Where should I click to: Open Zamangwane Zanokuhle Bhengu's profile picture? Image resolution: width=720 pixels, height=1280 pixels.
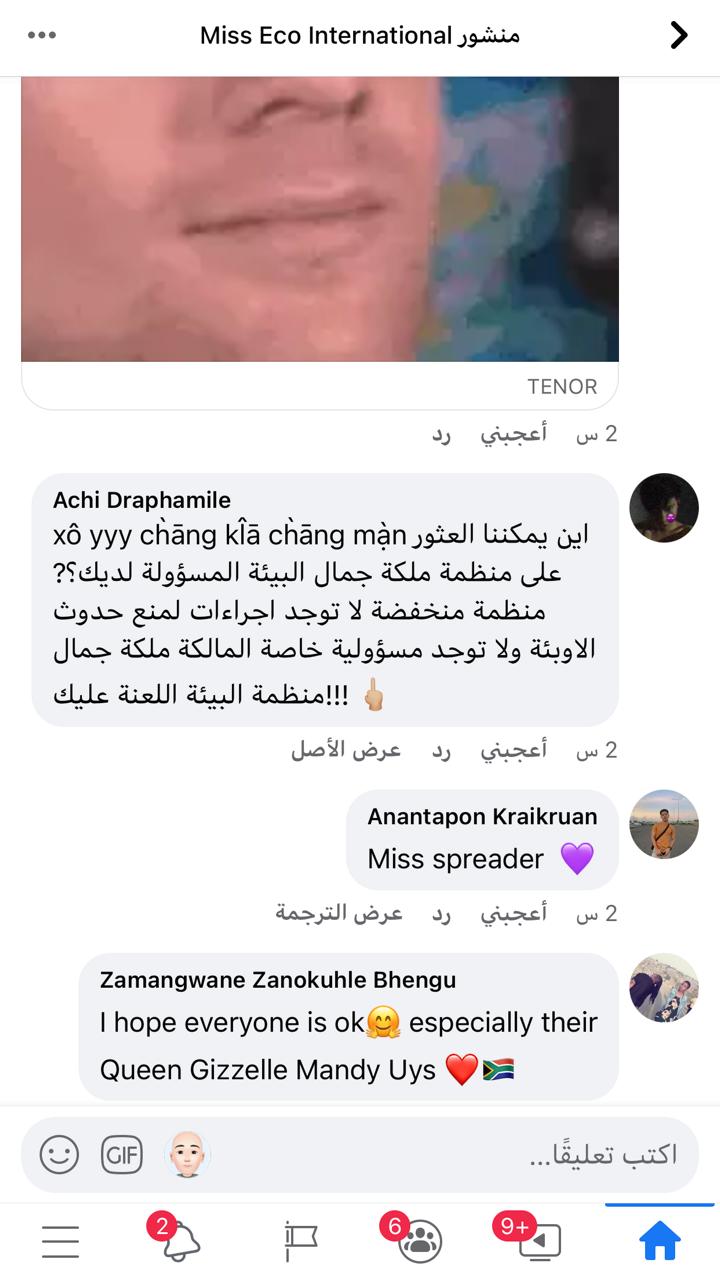(x=664, y=987)
